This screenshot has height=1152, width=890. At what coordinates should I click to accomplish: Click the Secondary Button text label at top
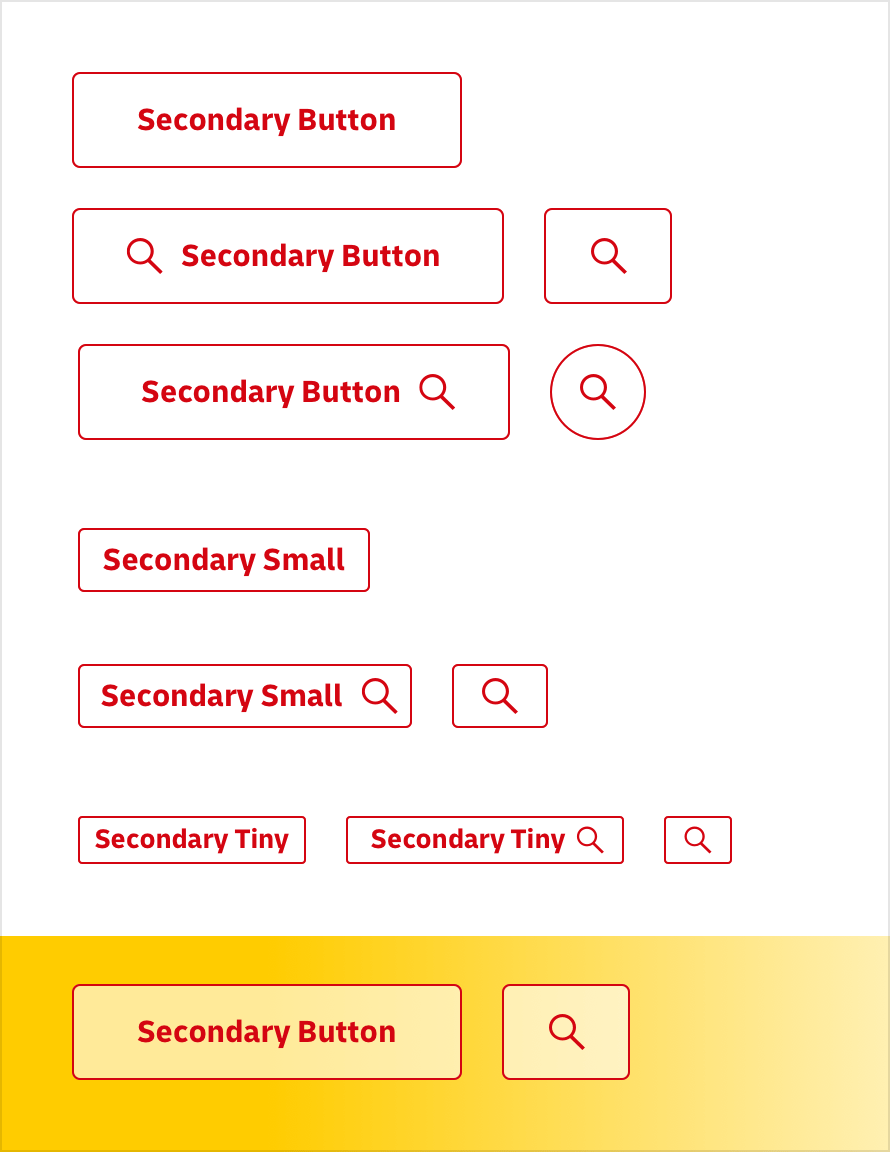[x=266, y=119]
